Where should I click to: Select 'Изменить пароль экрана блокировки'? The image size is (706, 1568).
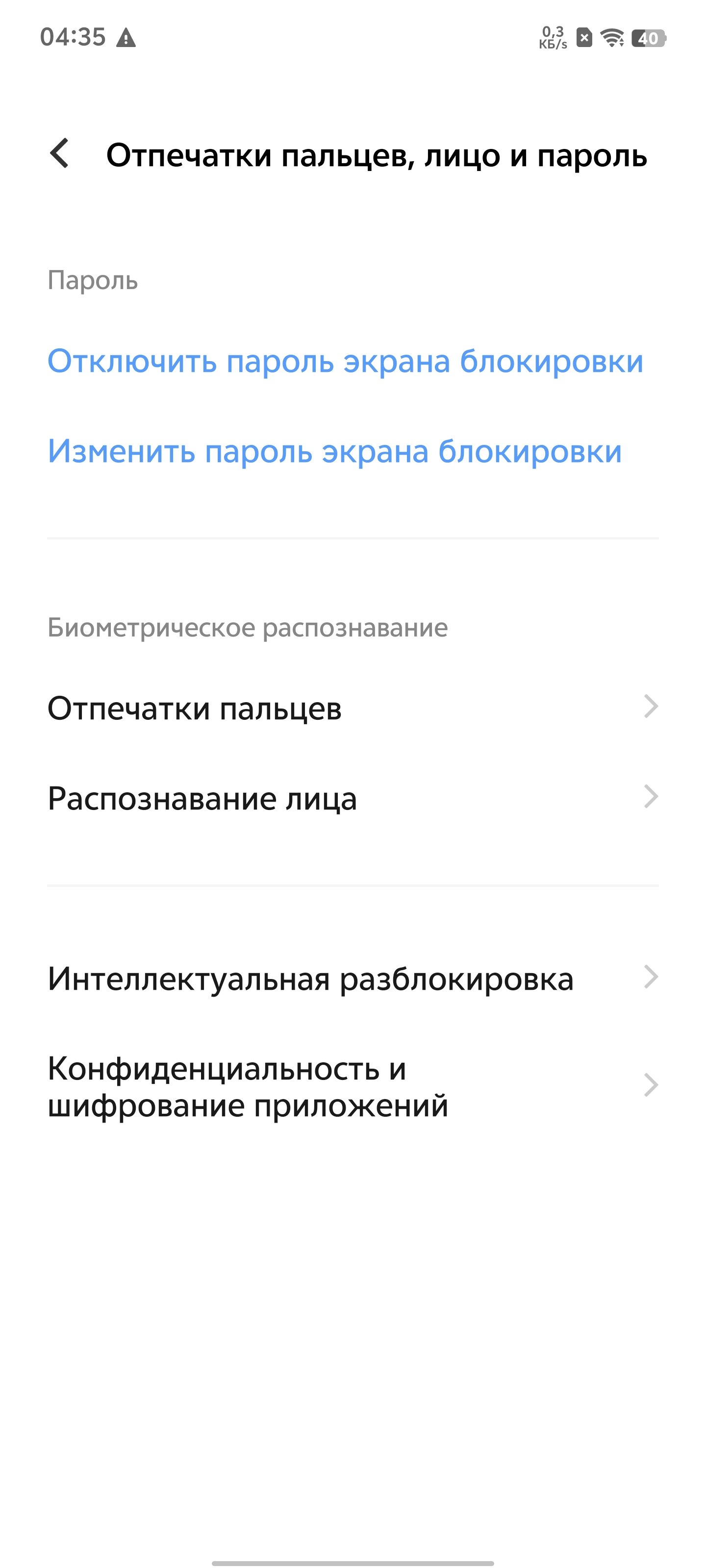pos(334,452)
